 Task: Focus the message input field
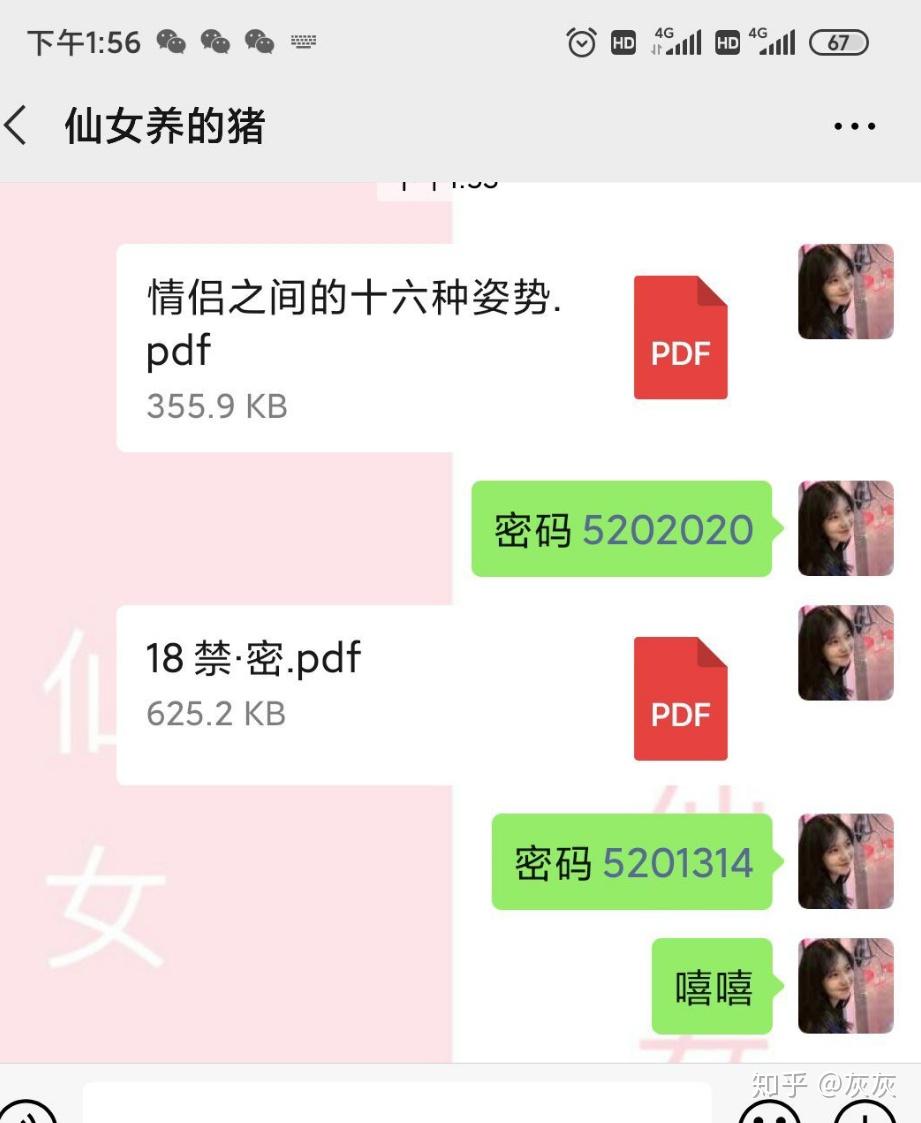coord(395,1105)
